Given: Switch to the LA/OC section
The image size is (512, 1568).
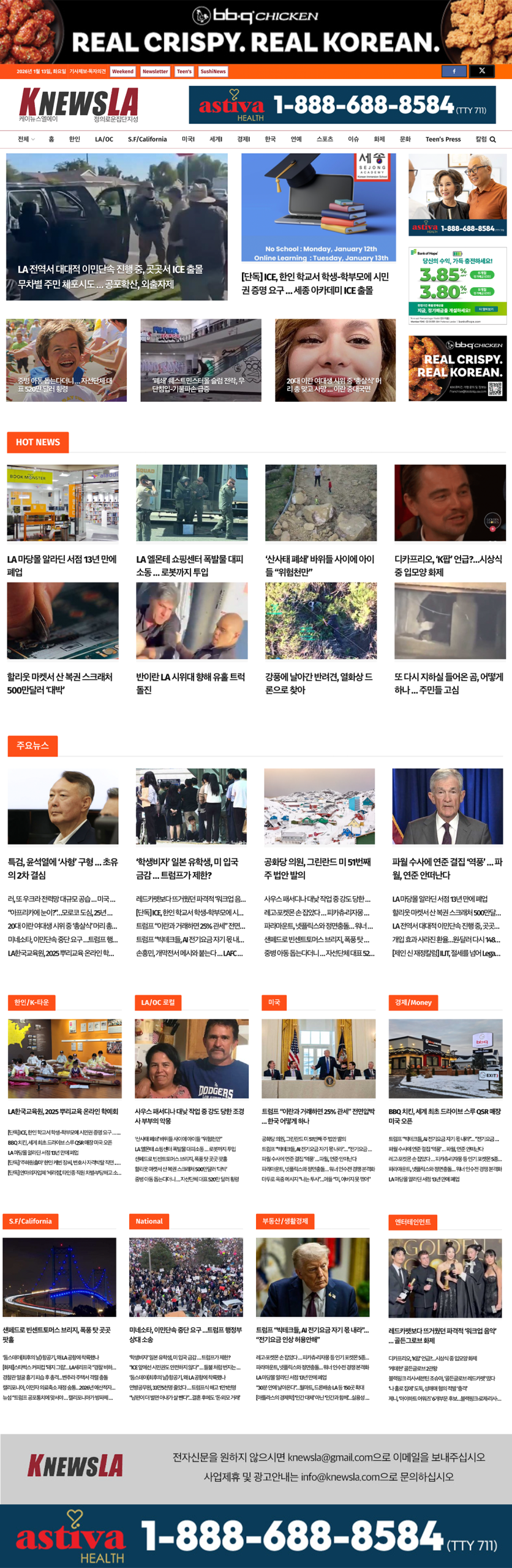Looking at the screenshot, I should coord(104,140).
